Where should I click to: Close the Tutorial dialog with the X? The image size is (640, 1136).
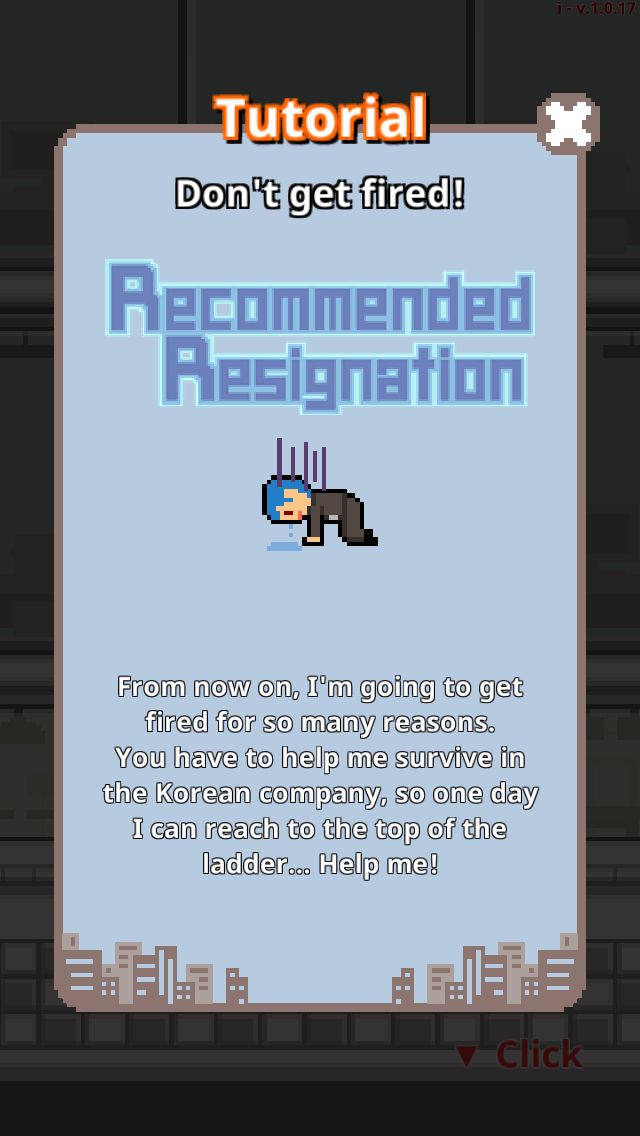(568, 123)
